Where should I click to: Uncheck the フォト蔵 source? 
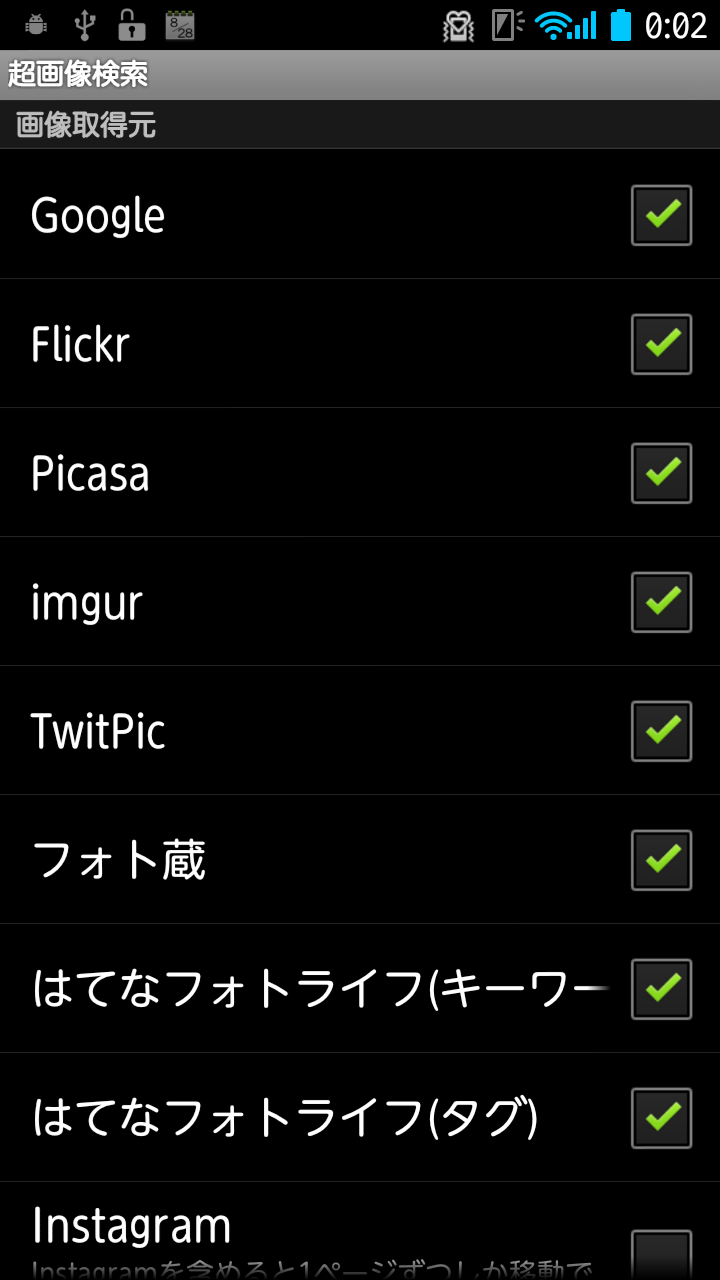coord(661,860)
